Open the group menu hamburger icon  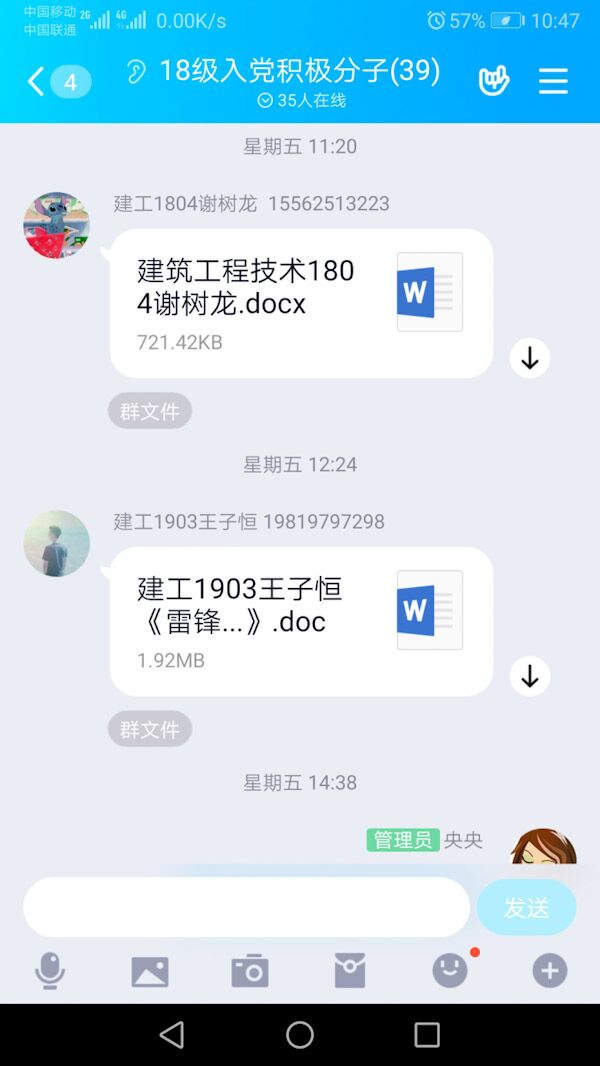[x=553, y=82]
